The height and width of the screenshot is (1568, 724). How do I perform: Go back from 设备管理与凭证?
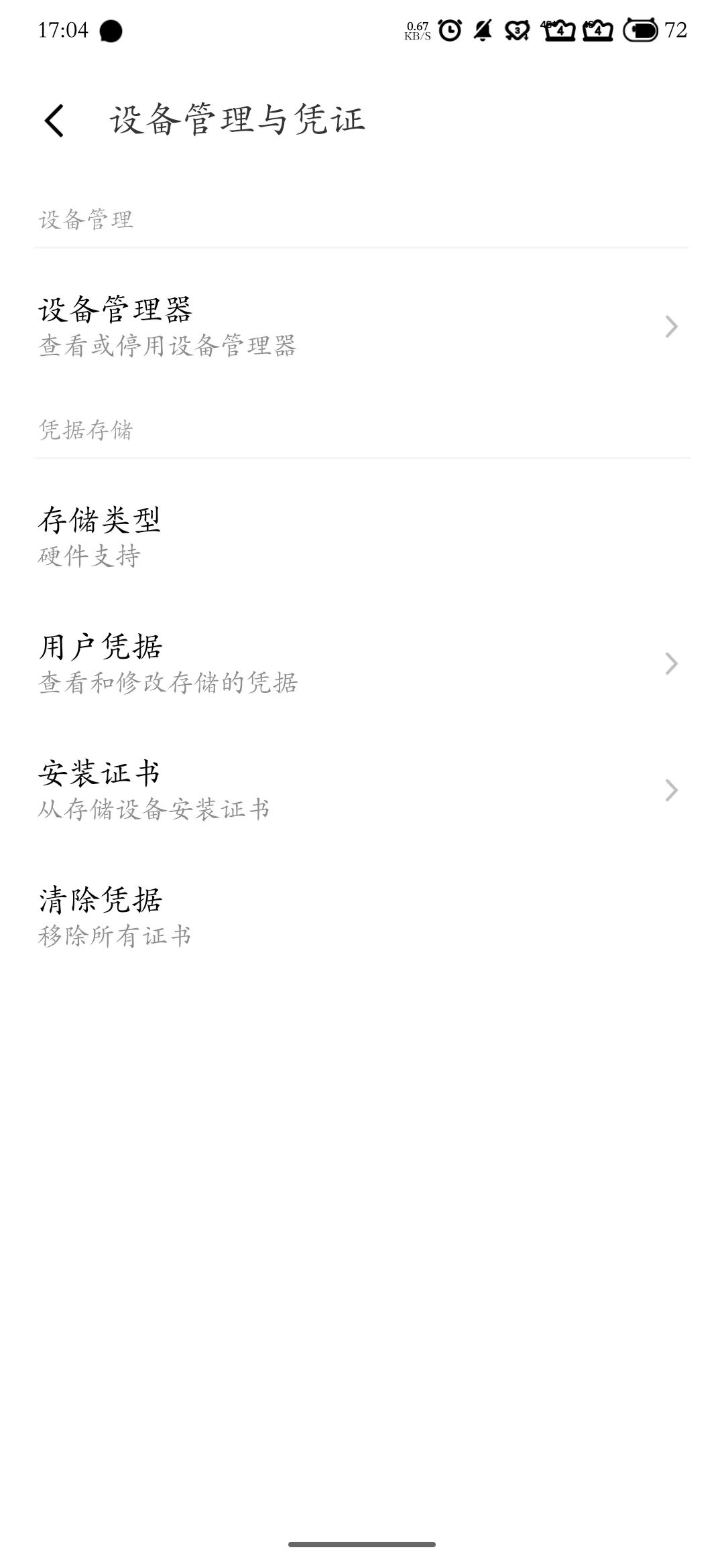[54, 121]
